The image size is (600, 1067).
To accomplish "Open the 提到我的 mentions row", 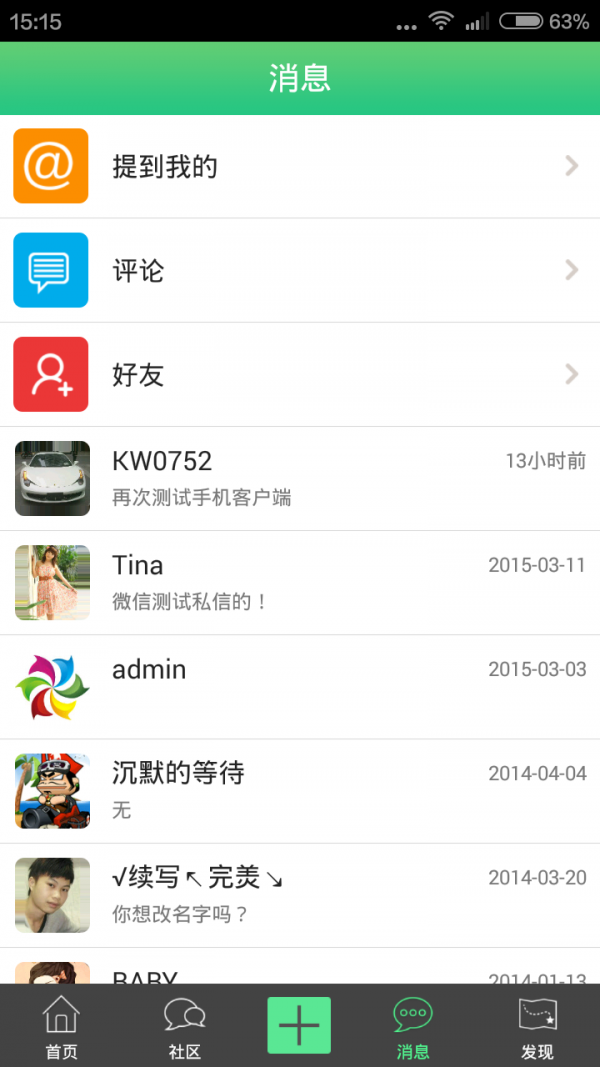I will 300,166.
